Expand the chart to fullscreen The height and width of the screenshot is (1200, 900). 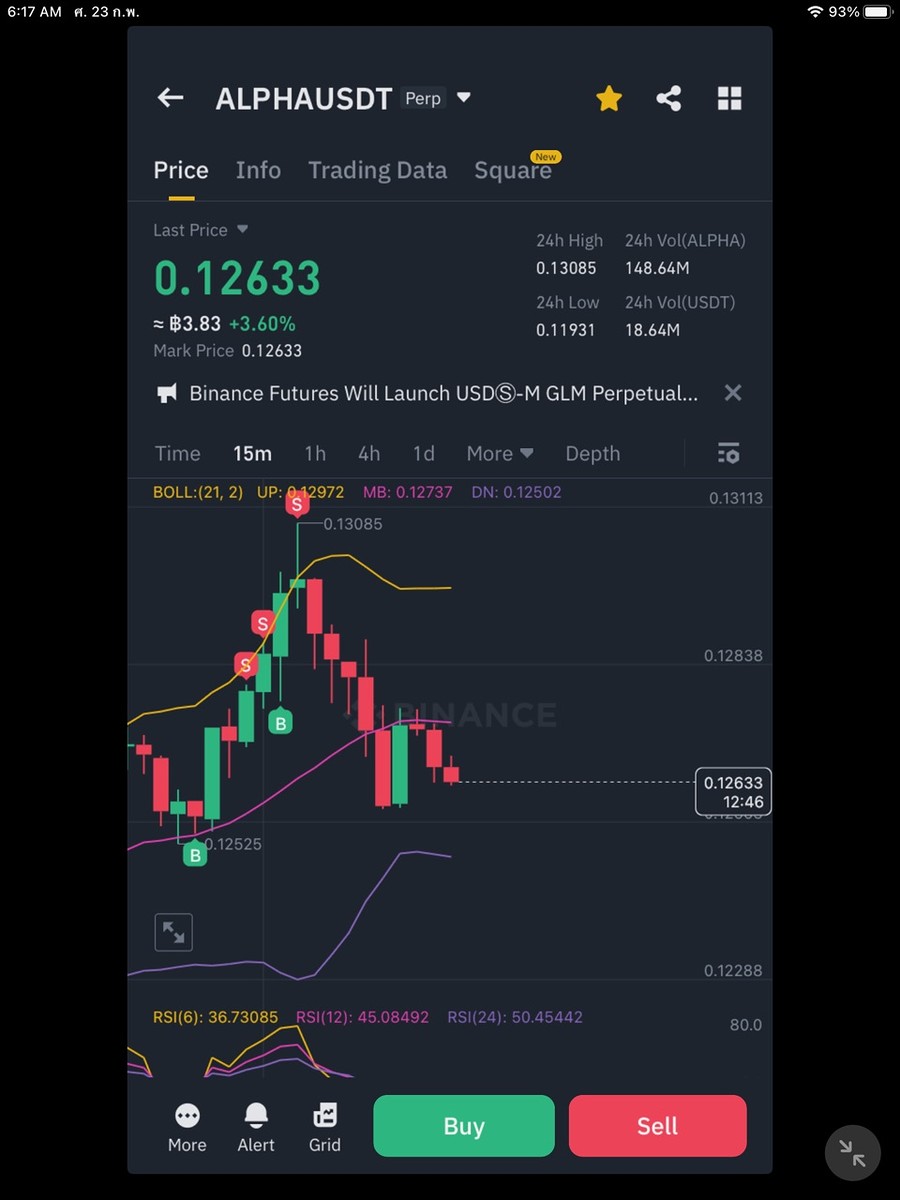coord(174,933)
